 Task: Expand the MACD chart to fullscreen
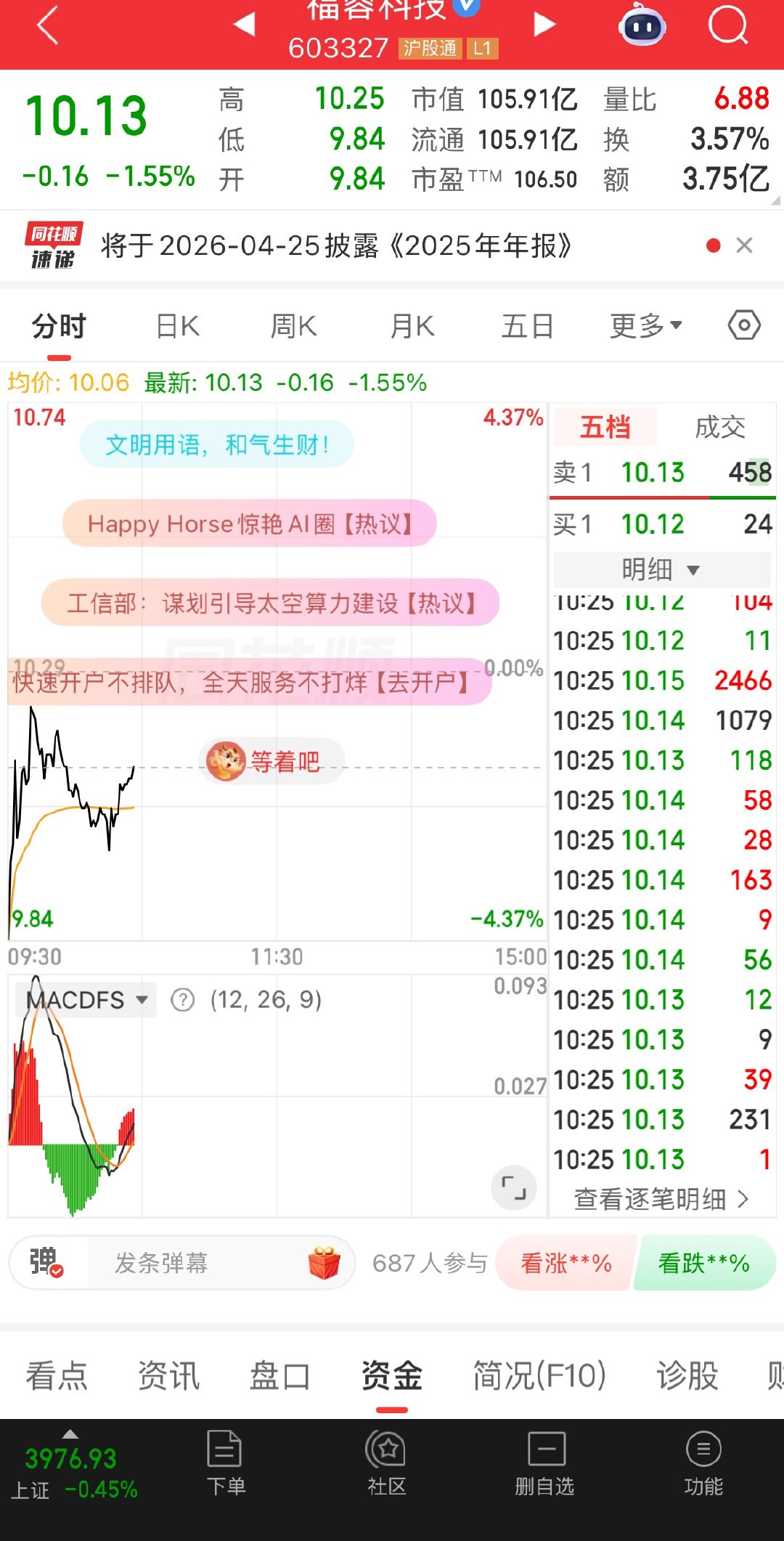(513, 1188)
